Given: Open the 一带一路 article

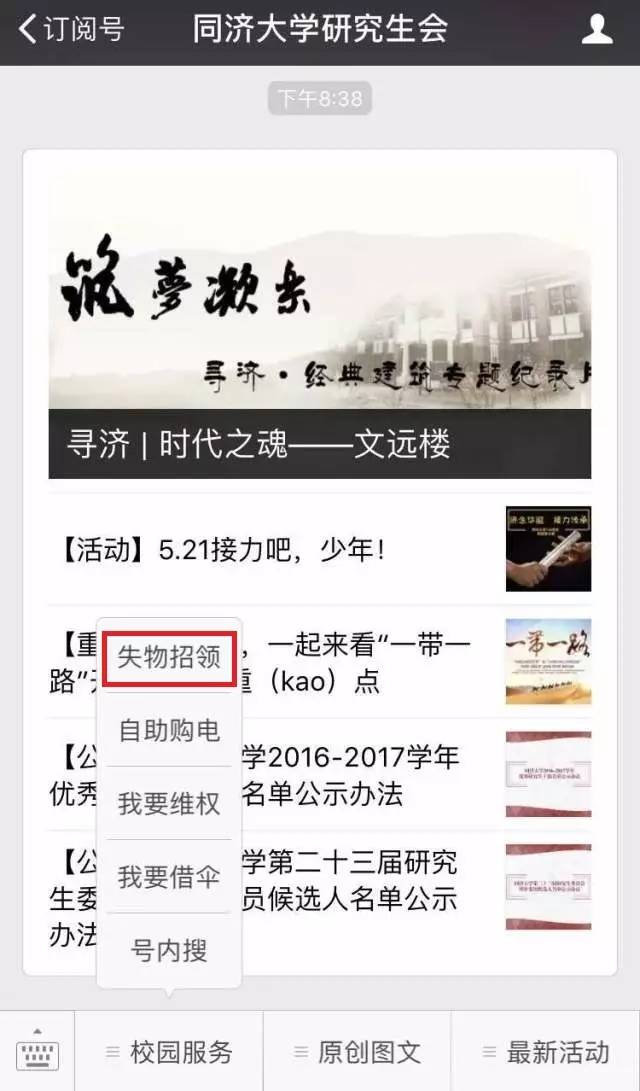Looking at the screenshot, I should (400, 660).
